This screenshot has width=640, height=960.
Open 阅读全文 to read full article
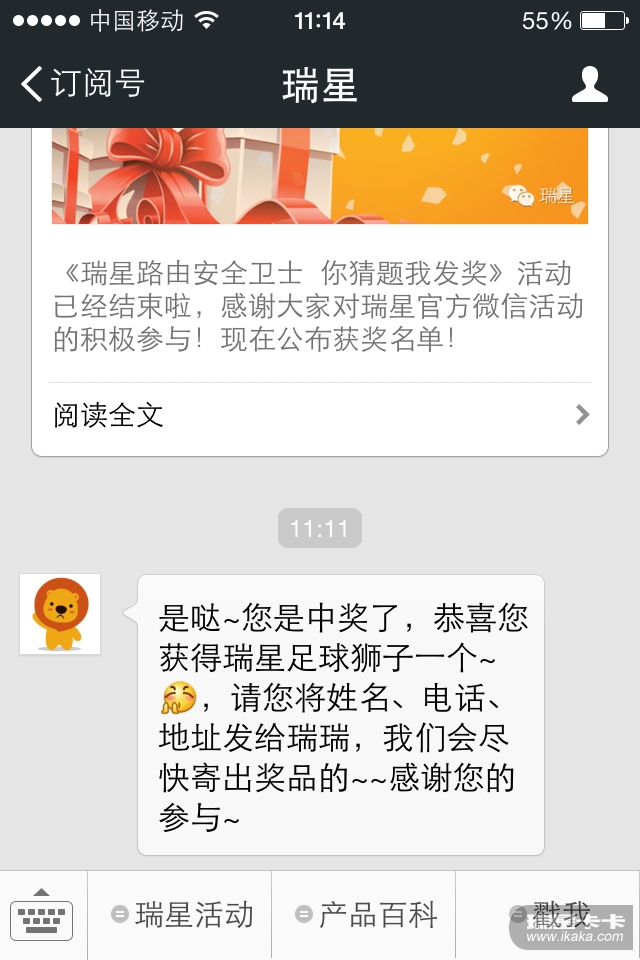pos(320,415)
